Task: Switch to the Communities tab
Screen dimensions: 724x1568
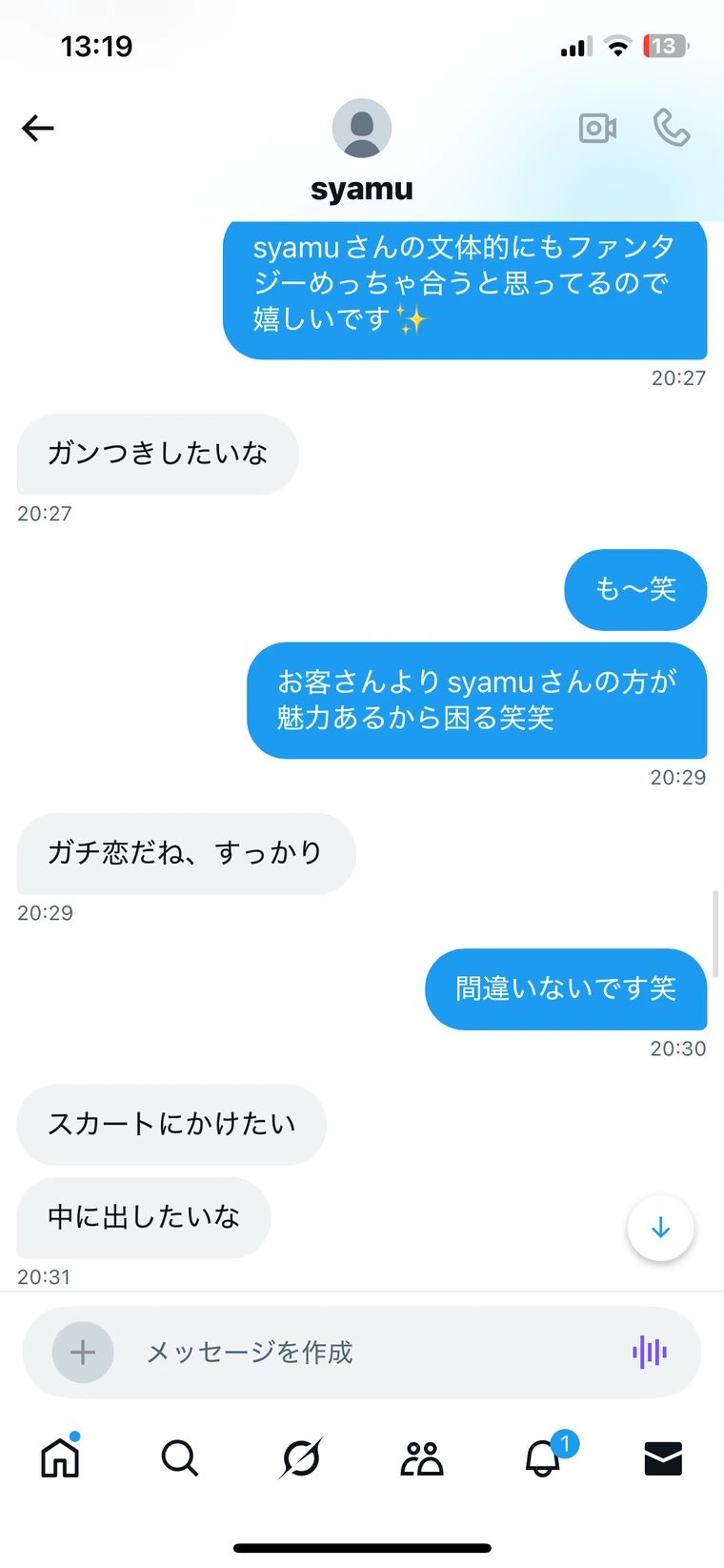Action: click(x=422, y=1457)
